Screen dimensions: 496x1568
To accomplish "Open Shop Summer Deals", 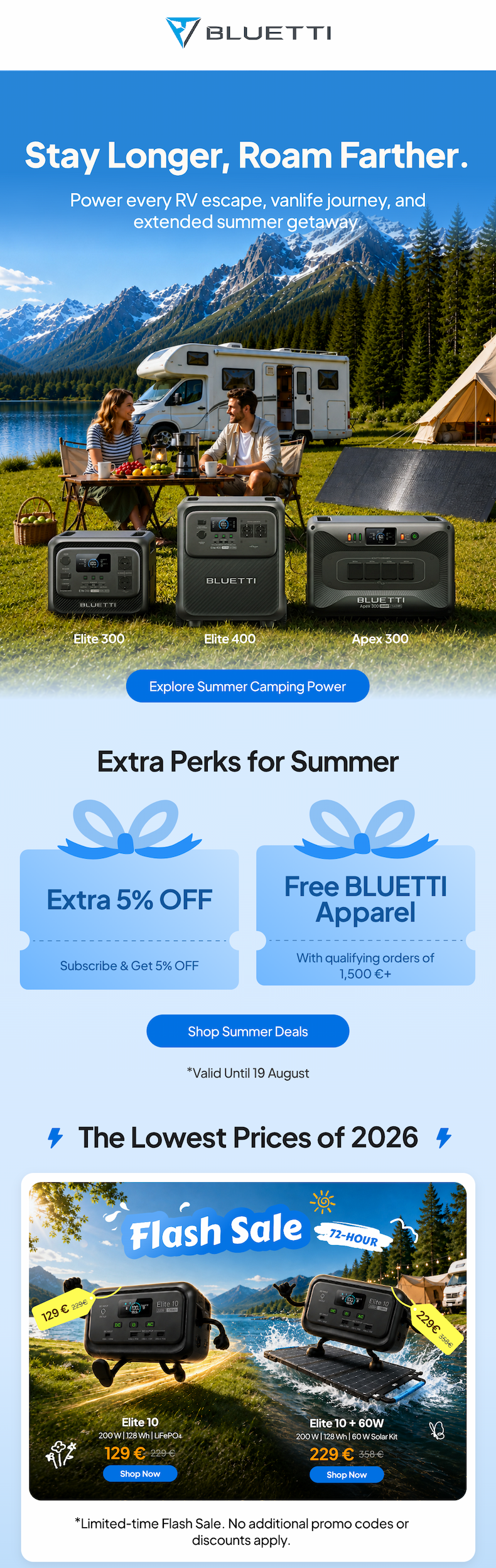I will (247, 1031).
